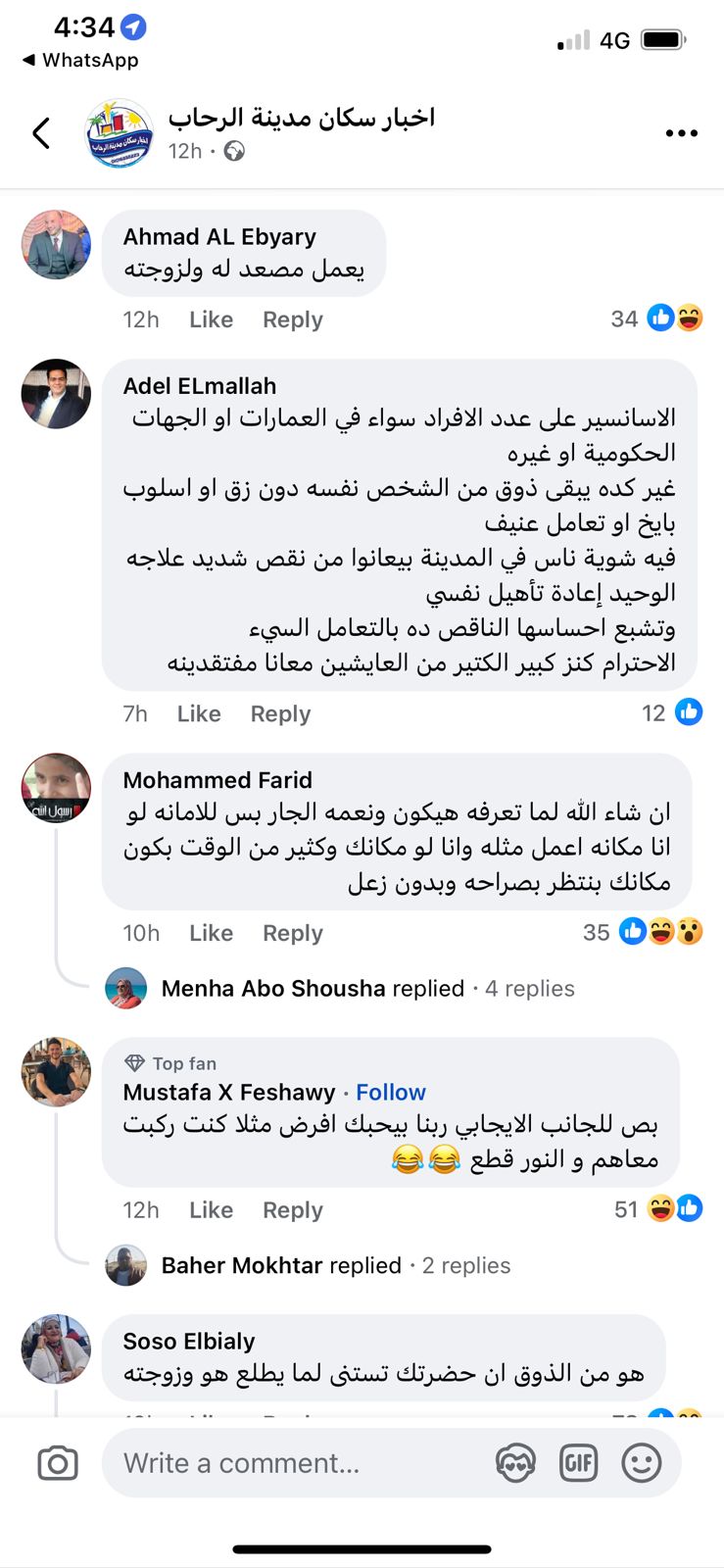Open the GIF picker
This screenshot has height=1568, width=724.
(x=578, y=1463)
